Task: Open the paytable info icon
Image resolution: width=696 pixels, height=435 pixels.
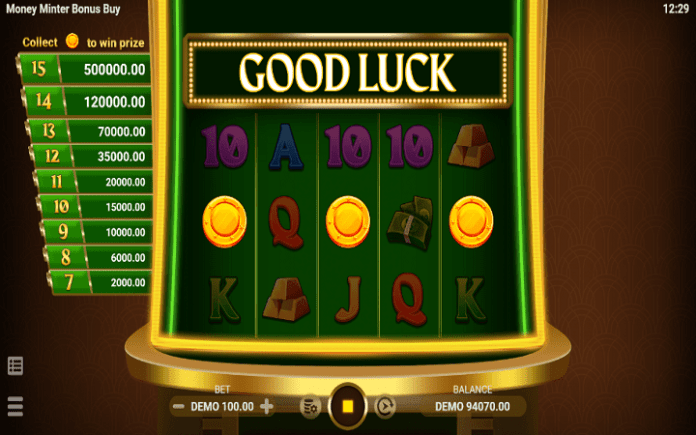Action: coord(16,366)
